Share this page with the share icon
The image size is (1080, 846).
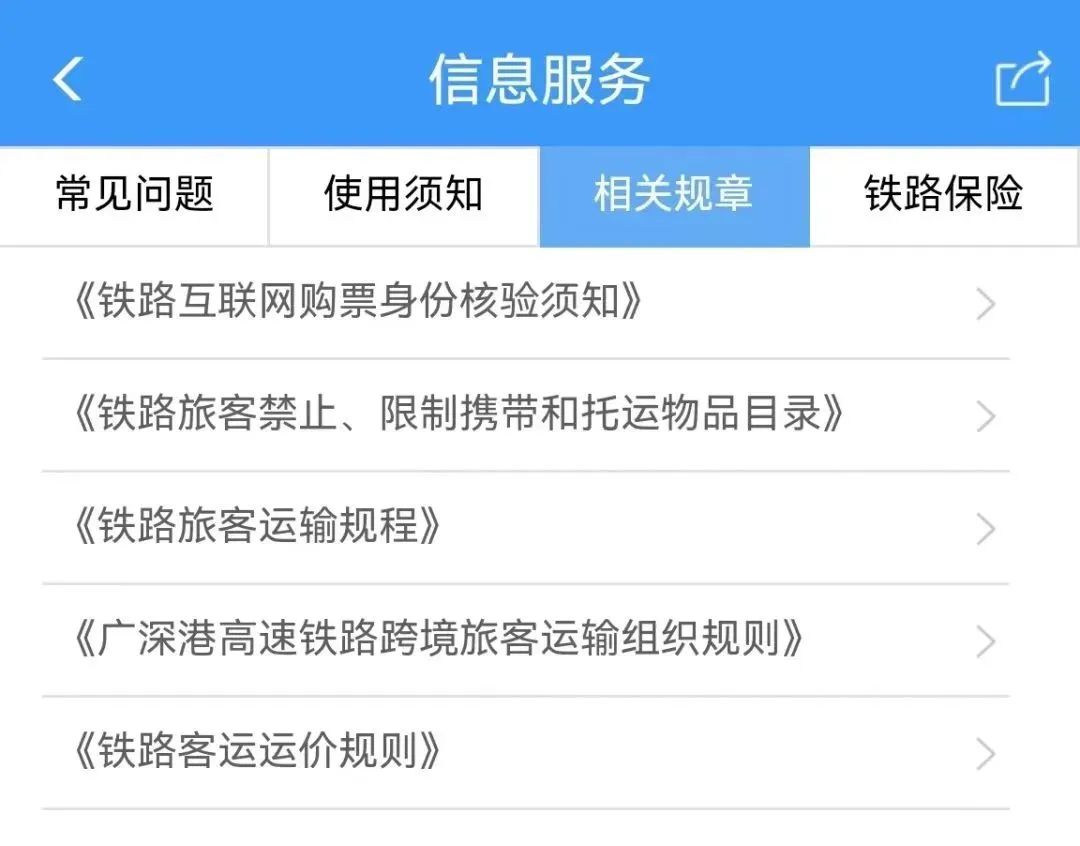coord(1022,78)
